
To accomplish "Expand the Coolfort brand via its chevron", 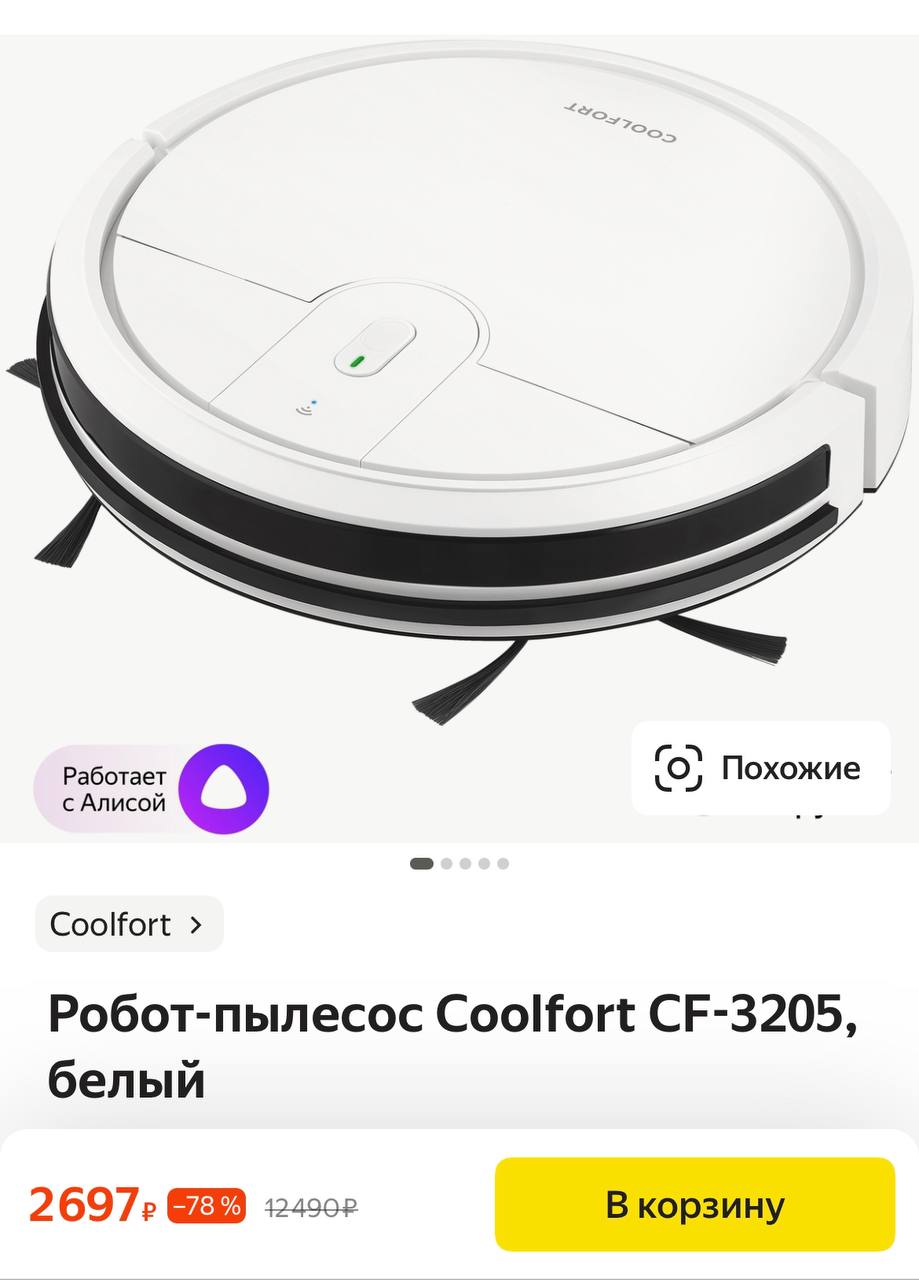I will pyautogui.click(x=196, y=923).
